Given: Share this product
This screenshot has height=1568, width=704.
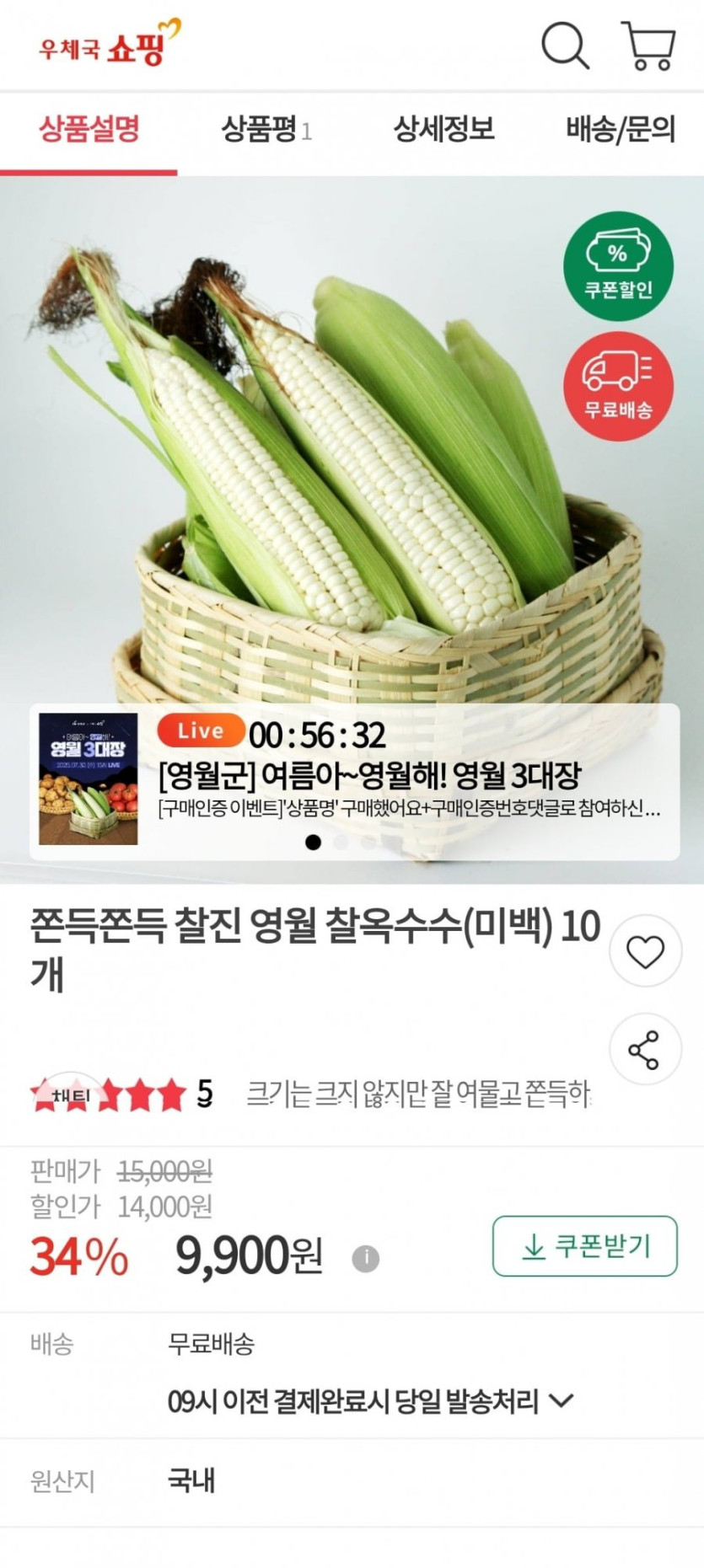Looking at the screenshot, I should [645, 1049].
